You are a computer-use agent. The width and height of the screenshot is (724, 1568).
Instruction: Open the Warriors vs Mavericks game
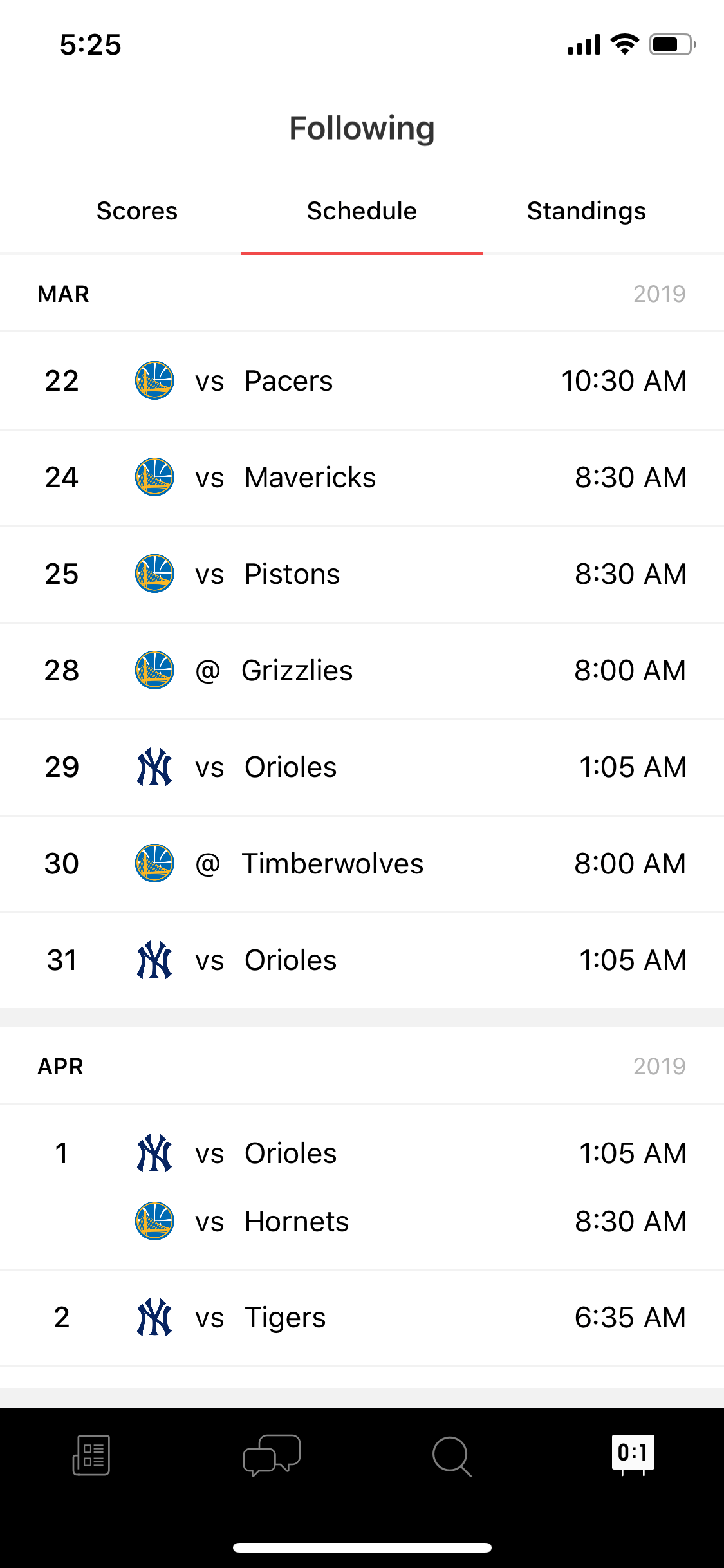[x=362, y=477]
